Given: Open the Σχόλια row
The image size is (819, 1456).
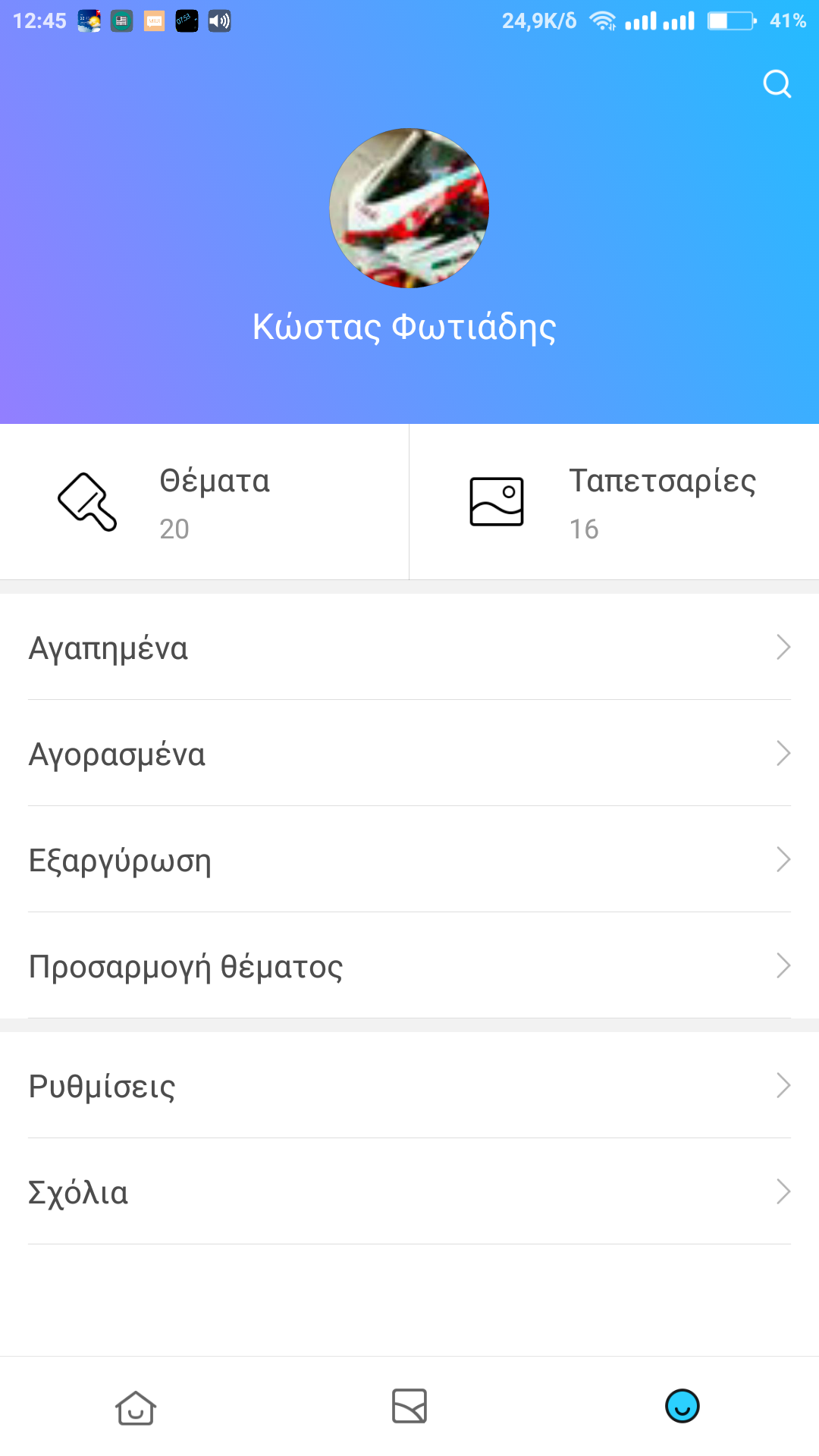Looking at the screenshot, I should coord(409,1192).
